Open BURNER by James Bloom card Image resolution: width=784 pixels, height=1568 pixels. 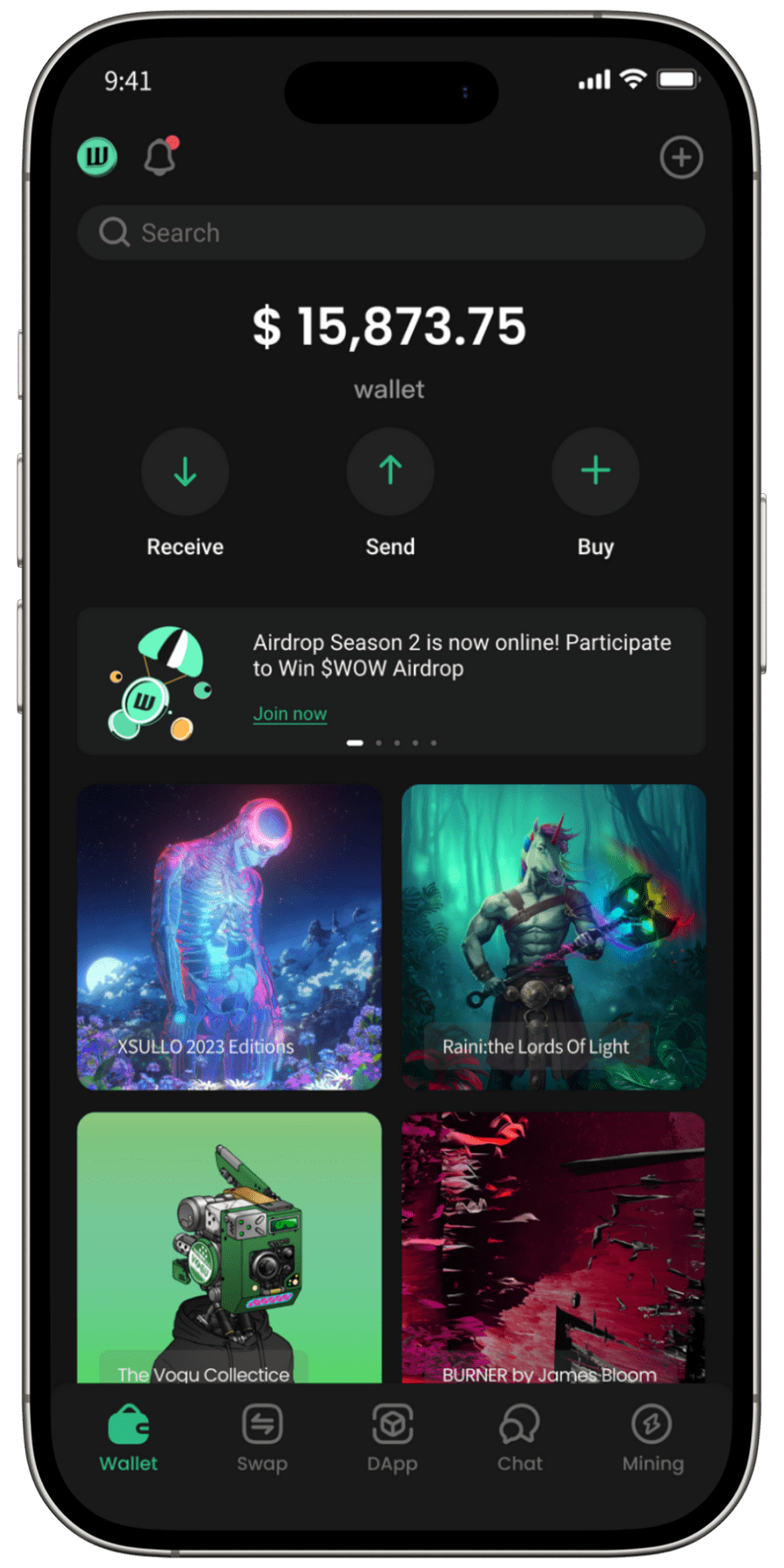(553, 1246)
